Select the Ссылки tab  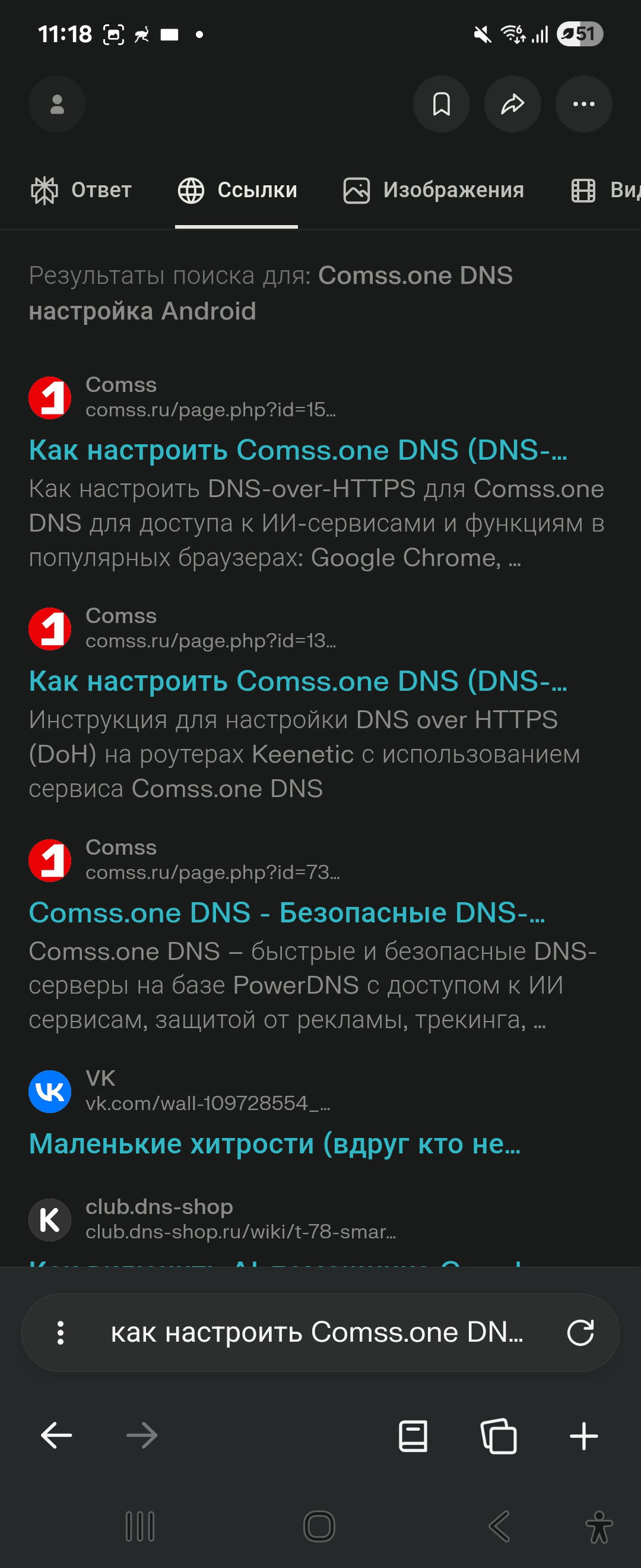pos(237,190)
